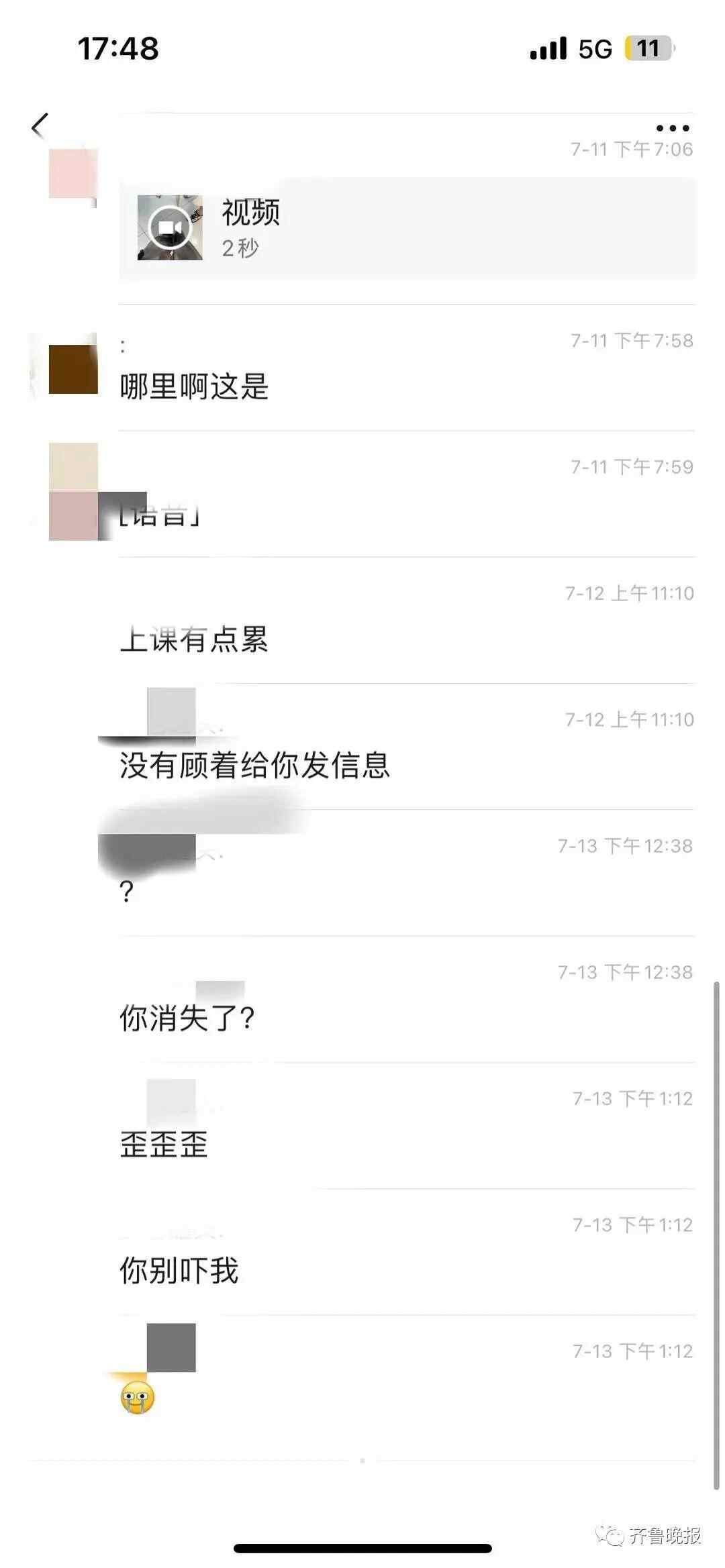
Task: Go back with the top-left arrow
Action: click(x=40, y=125)
